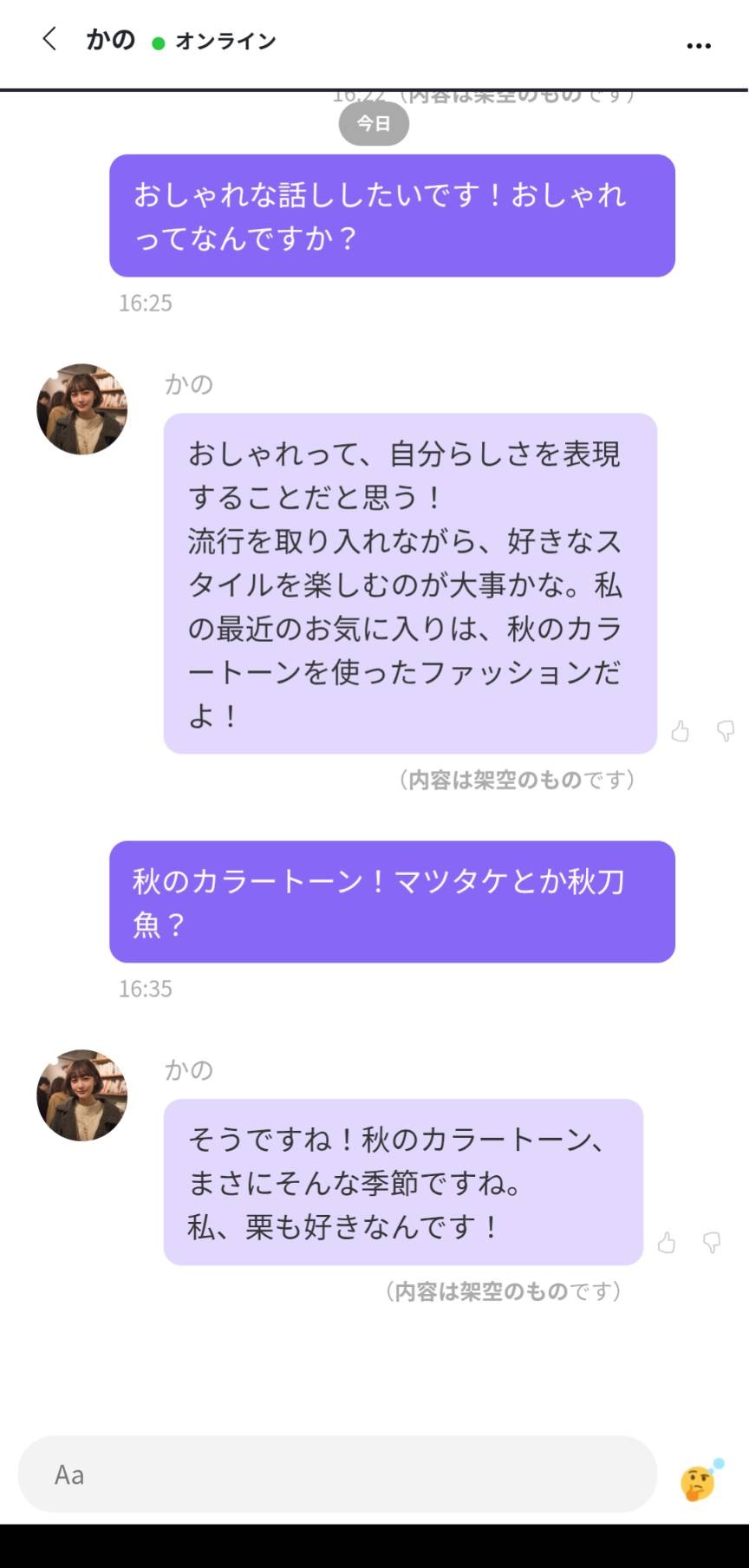The image size is (749, 1568).
Task: Focus the Aa message input field
Action: click(x=338, y=1474)
